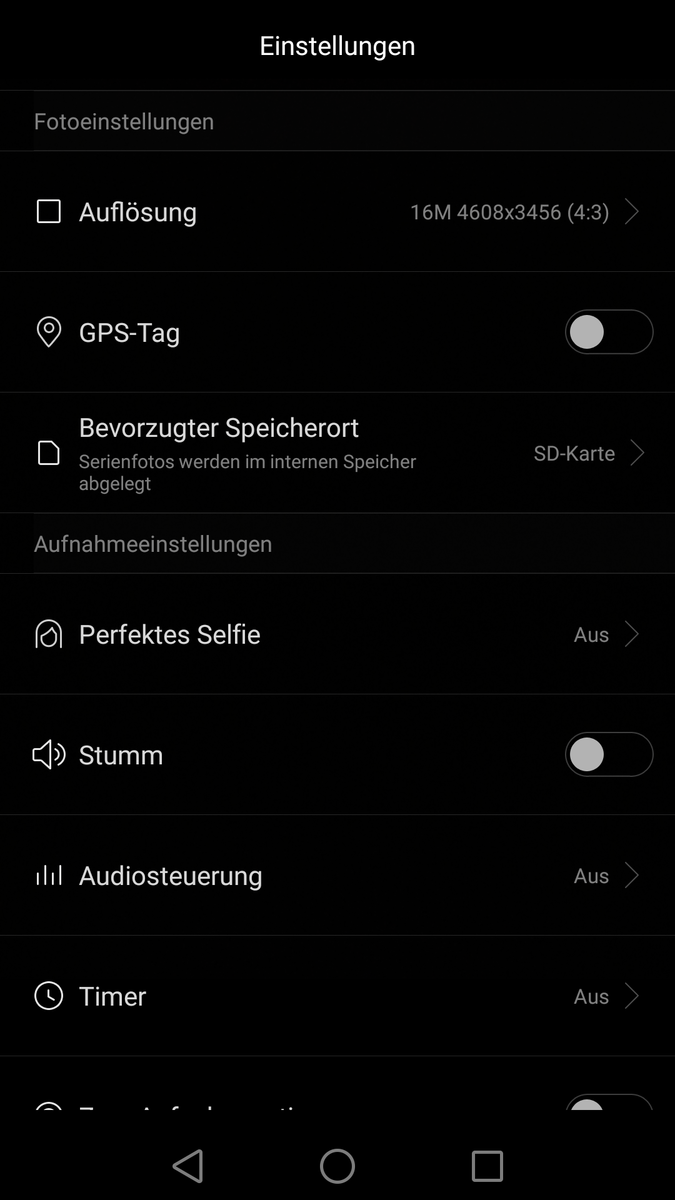
Task: Go back with the navigation back button
Action: pos(188,1166)
